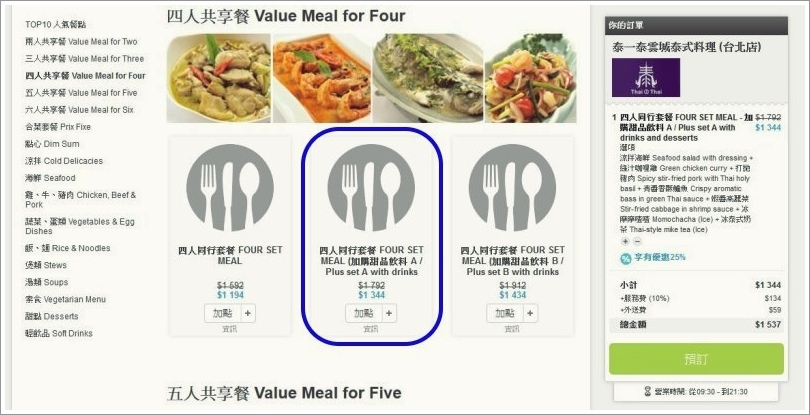This screenshot has height=415, width=810.
Task: Tap the green 預訂 order button
Action: 696,359
